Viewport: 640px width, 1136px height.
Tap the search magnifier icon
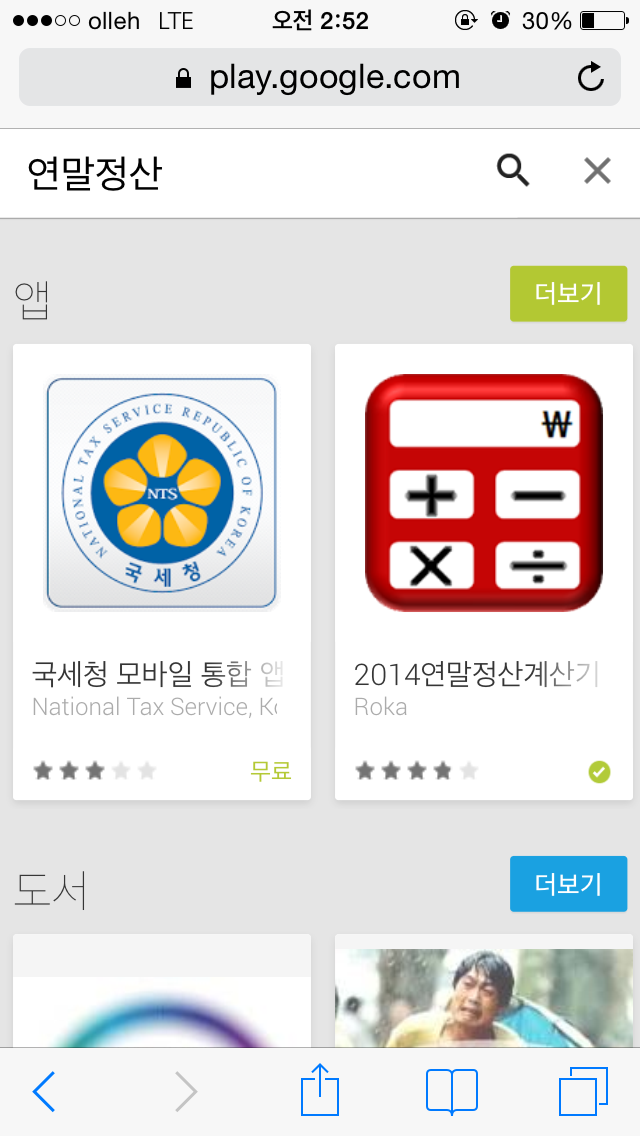coord(513,172)
